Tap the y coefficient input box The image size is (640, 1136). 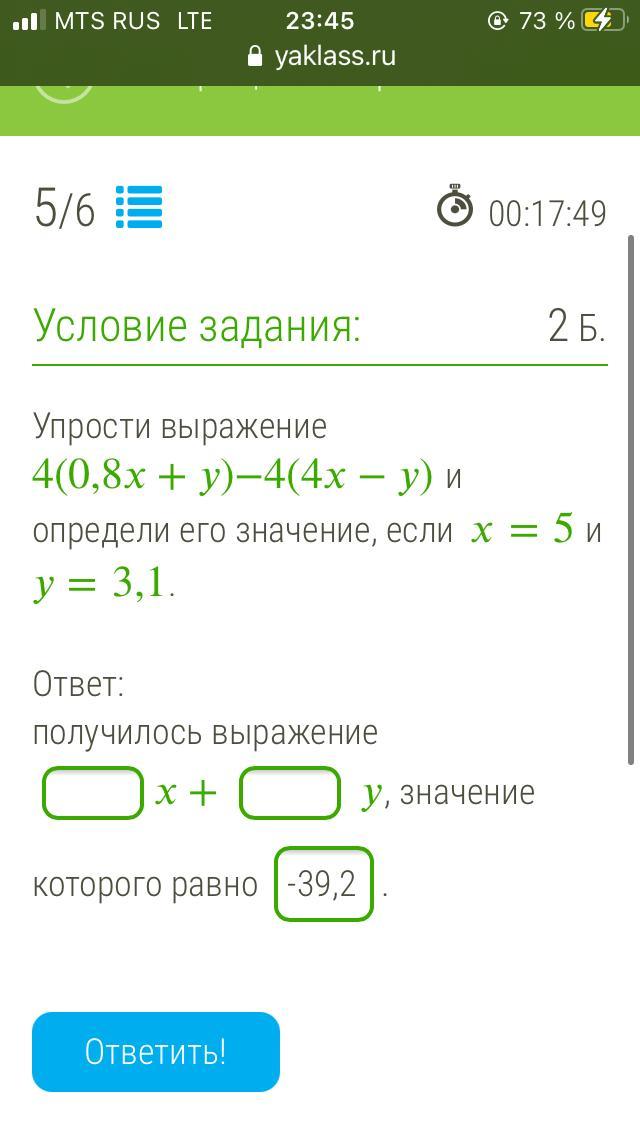[290, 793]
